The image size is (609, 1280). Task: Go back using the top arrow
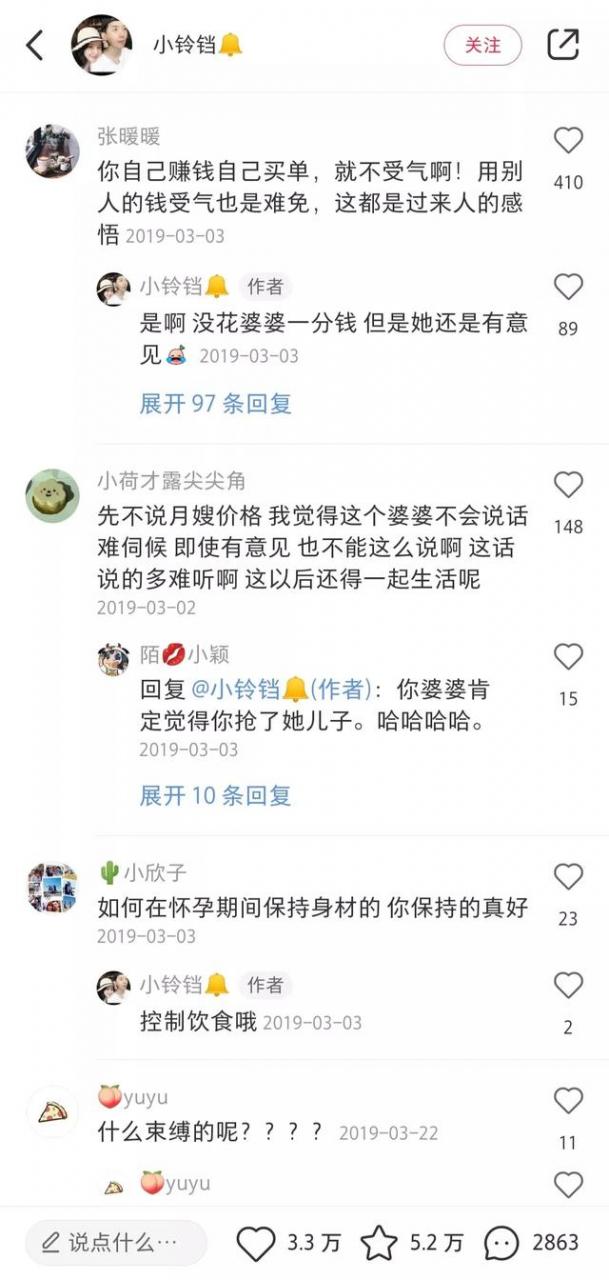35,45
